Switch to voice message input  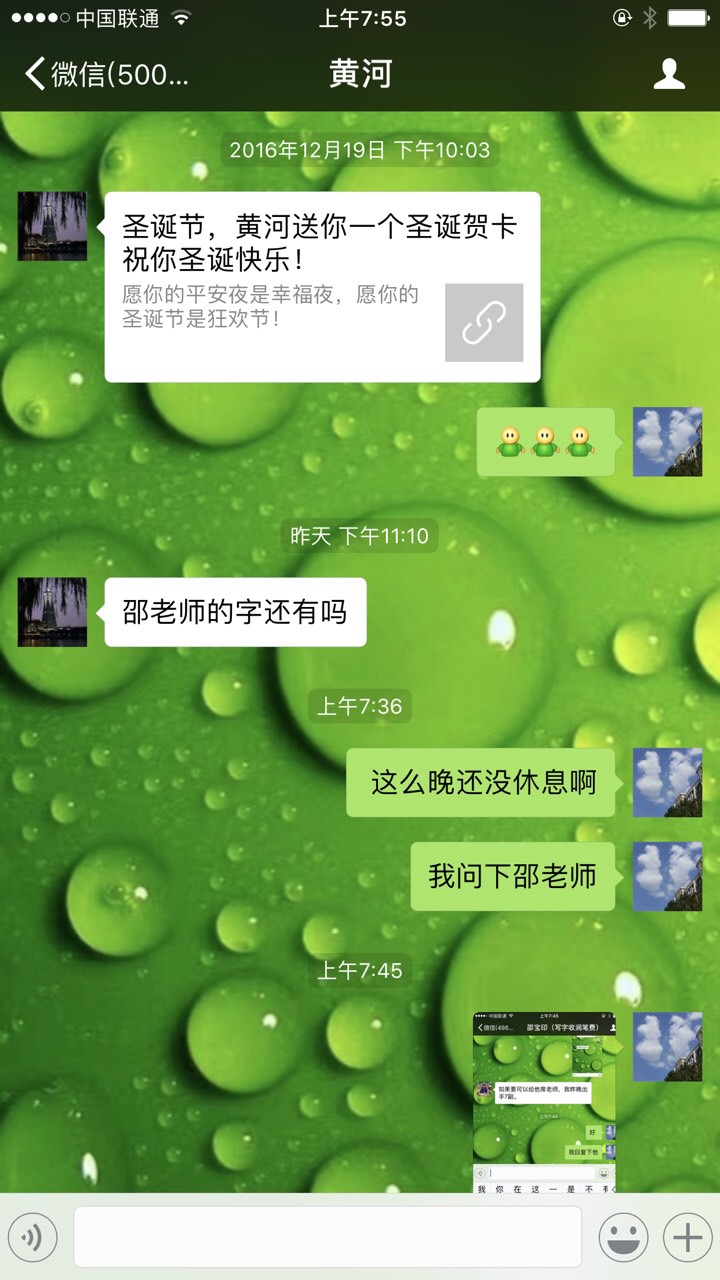[33, 1238]
